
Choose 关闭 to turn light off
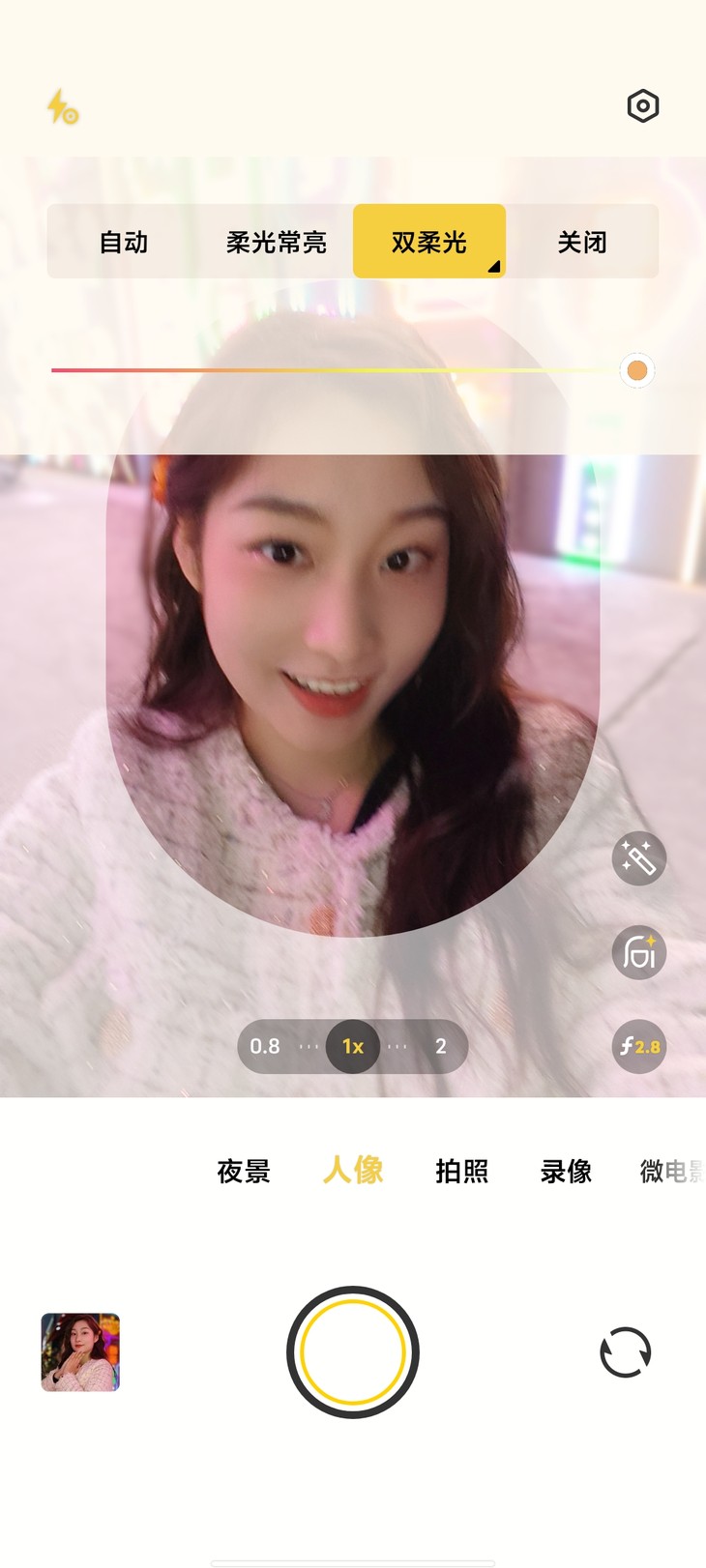(582, 242)
